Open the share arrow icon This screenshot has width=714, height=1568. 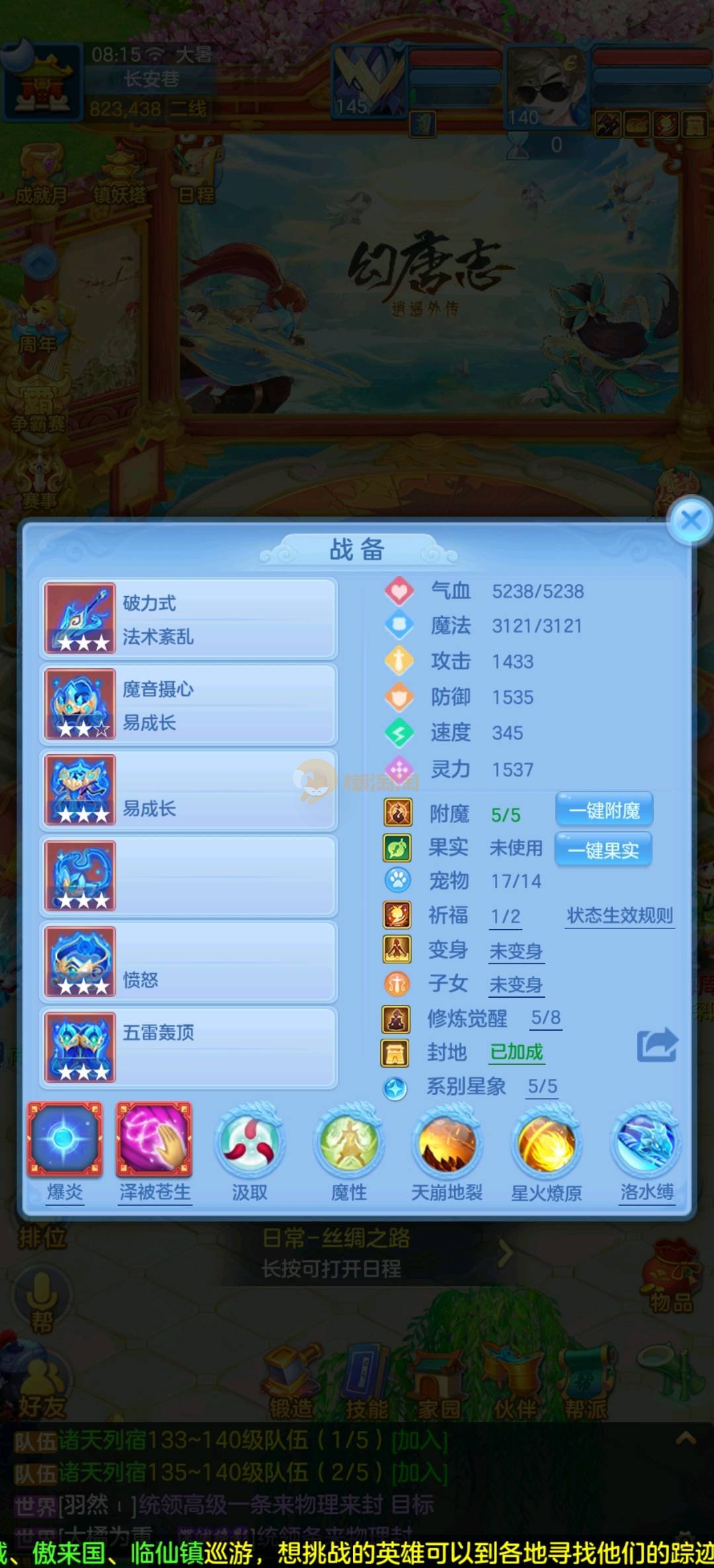(x=656, y=1045)
